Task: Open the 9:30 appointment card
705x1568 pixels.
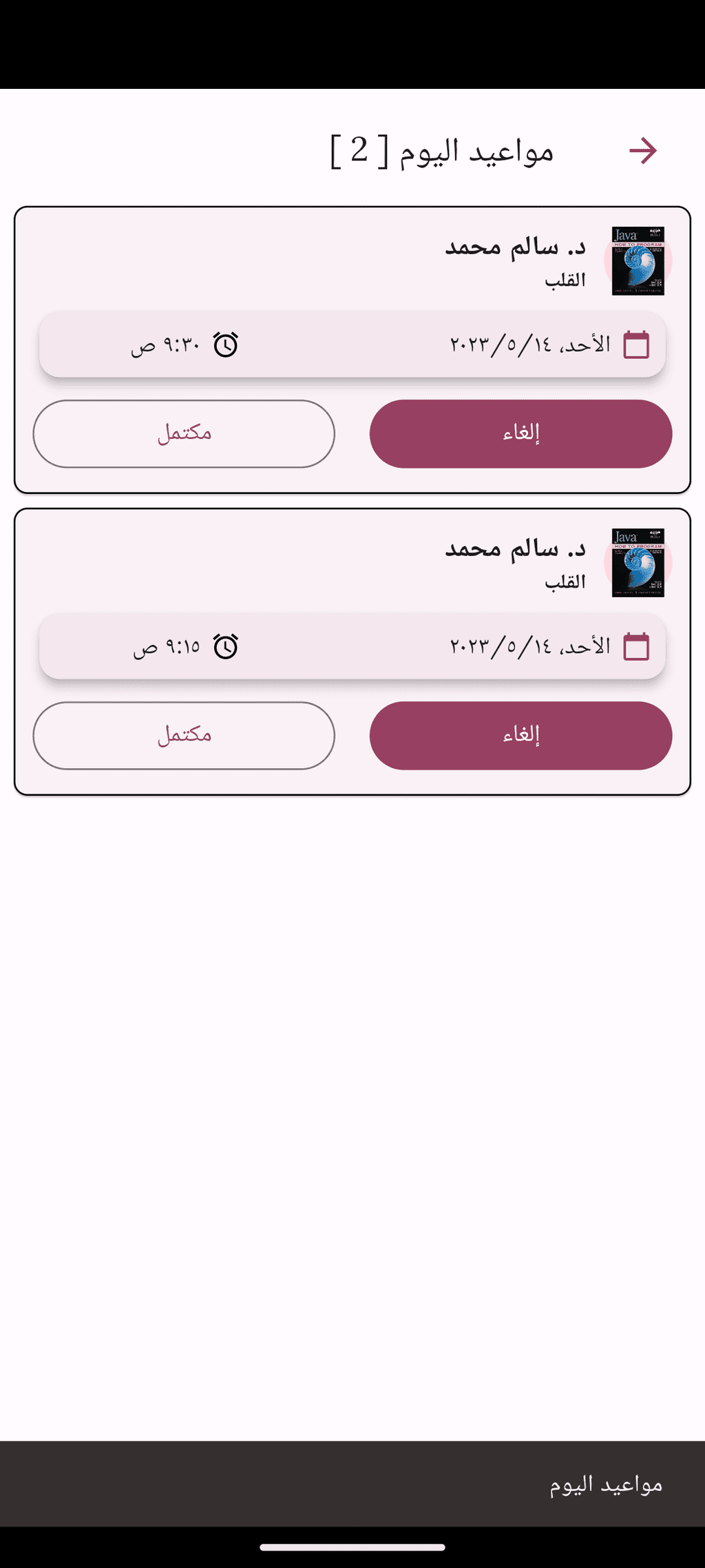Action: [x=352, y=350]
